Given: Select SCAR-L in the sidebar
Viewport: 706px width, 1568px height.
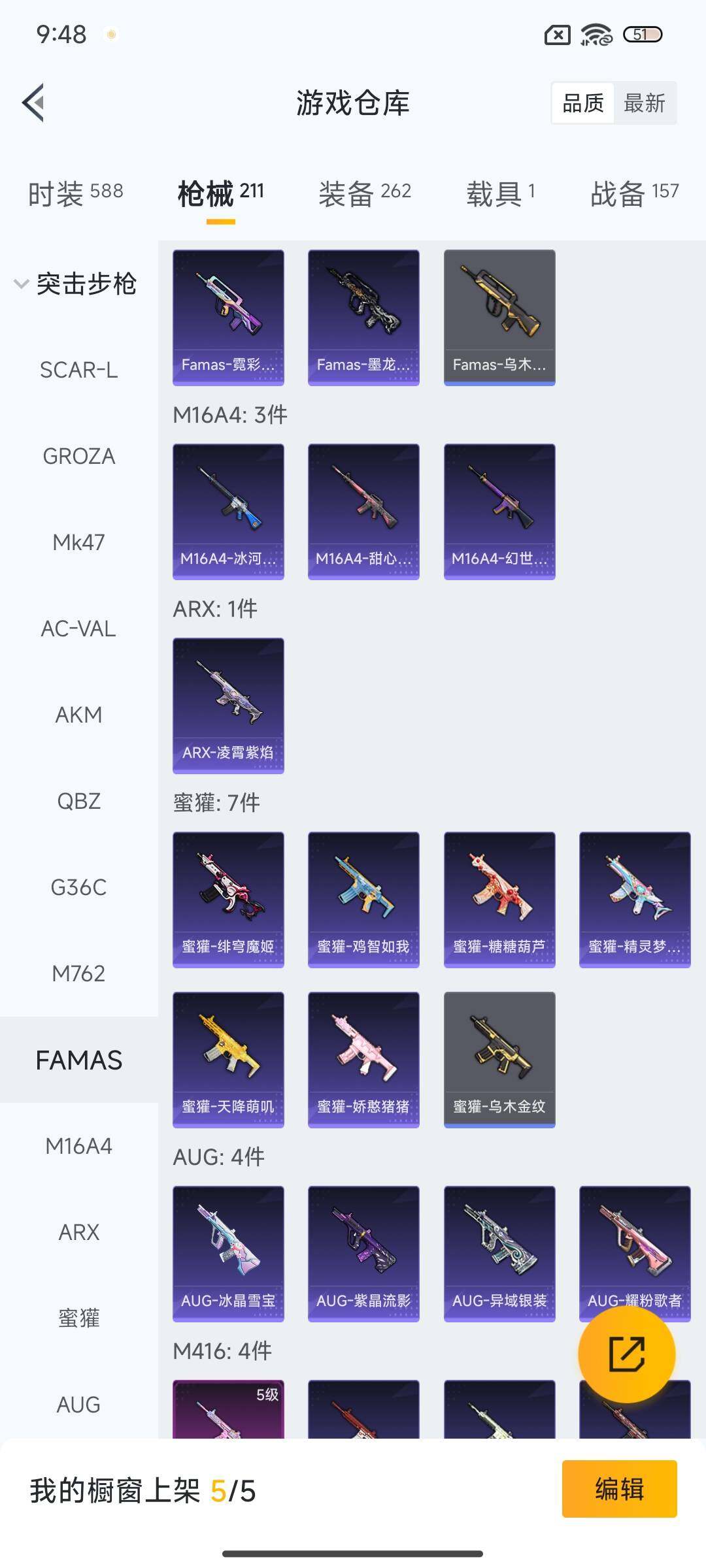Looking at the screenshot, I should point(78,370).
